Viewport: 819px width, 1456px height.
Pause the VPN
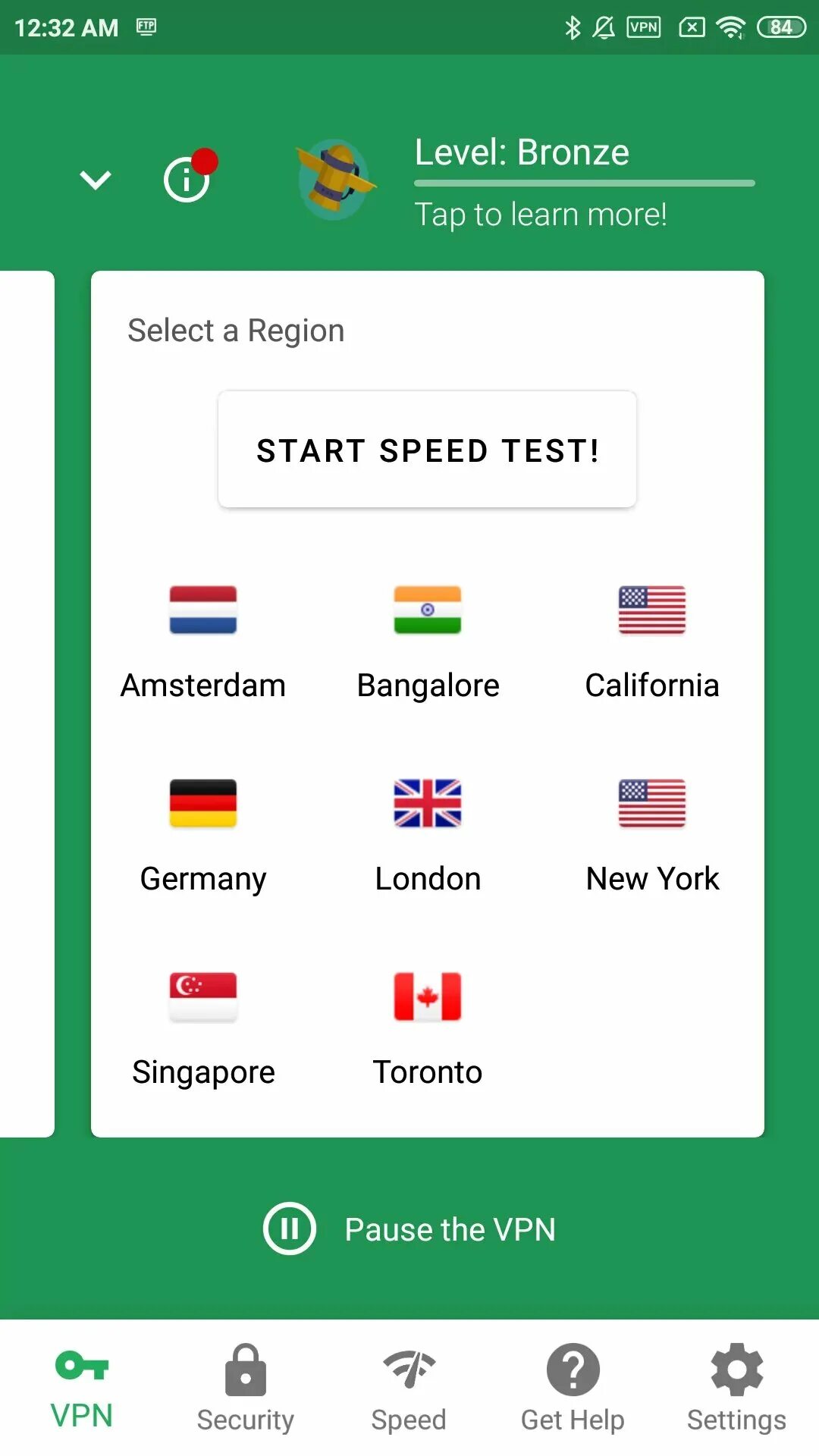click(x=409, y=1228)
